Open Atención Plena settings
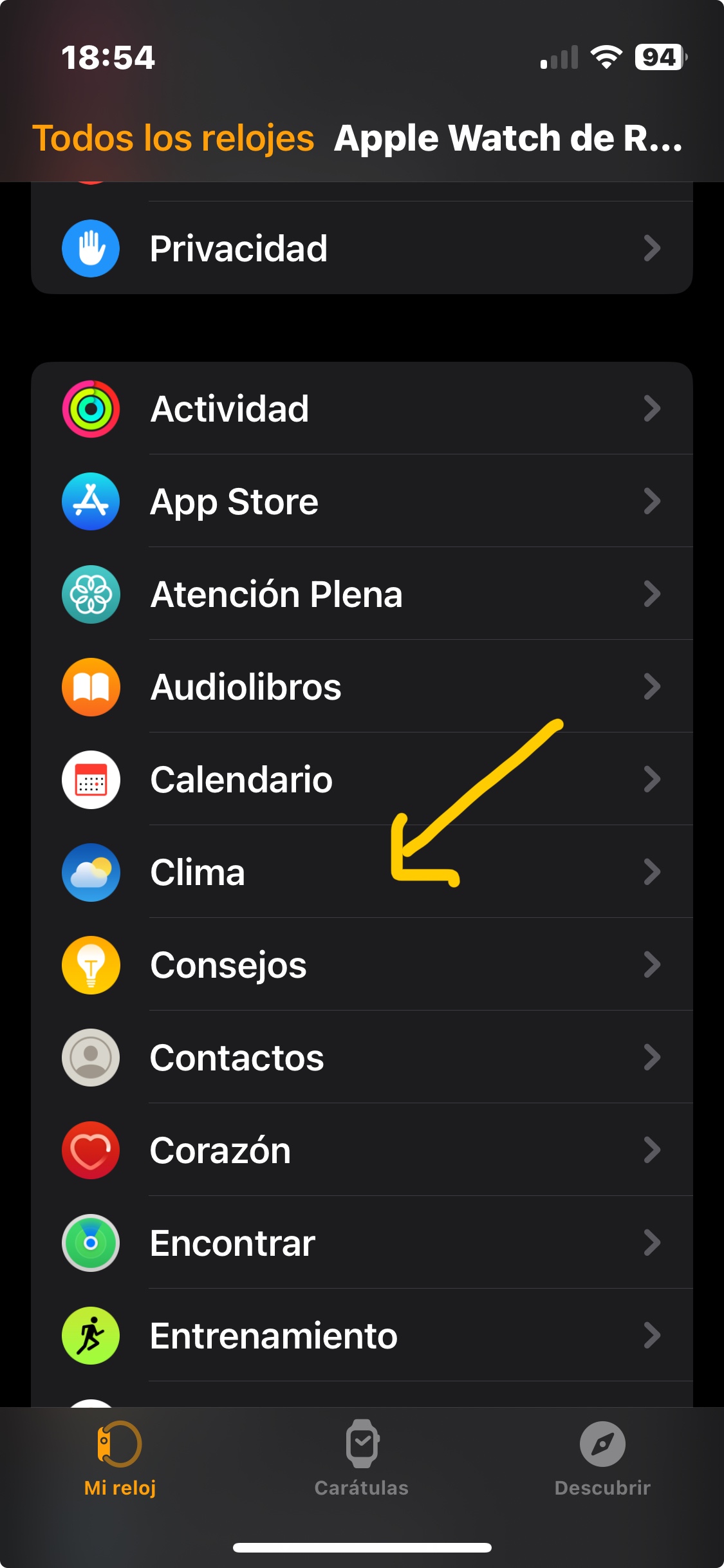This screenshot has height=1568, width=724. point(362,594)
